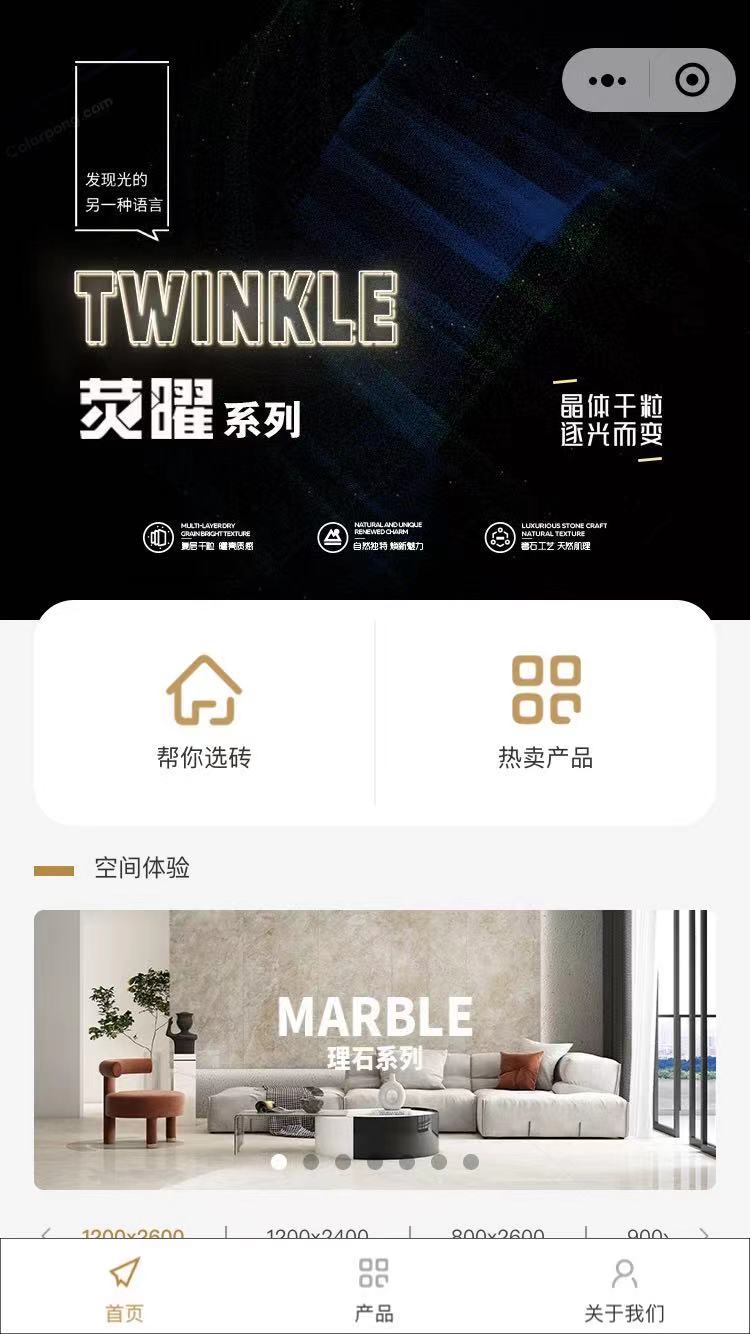This screenshot has height=1334, width=750.
Task: Select the 1200×2400 size tab
Action: click(x=317, y=1234)
